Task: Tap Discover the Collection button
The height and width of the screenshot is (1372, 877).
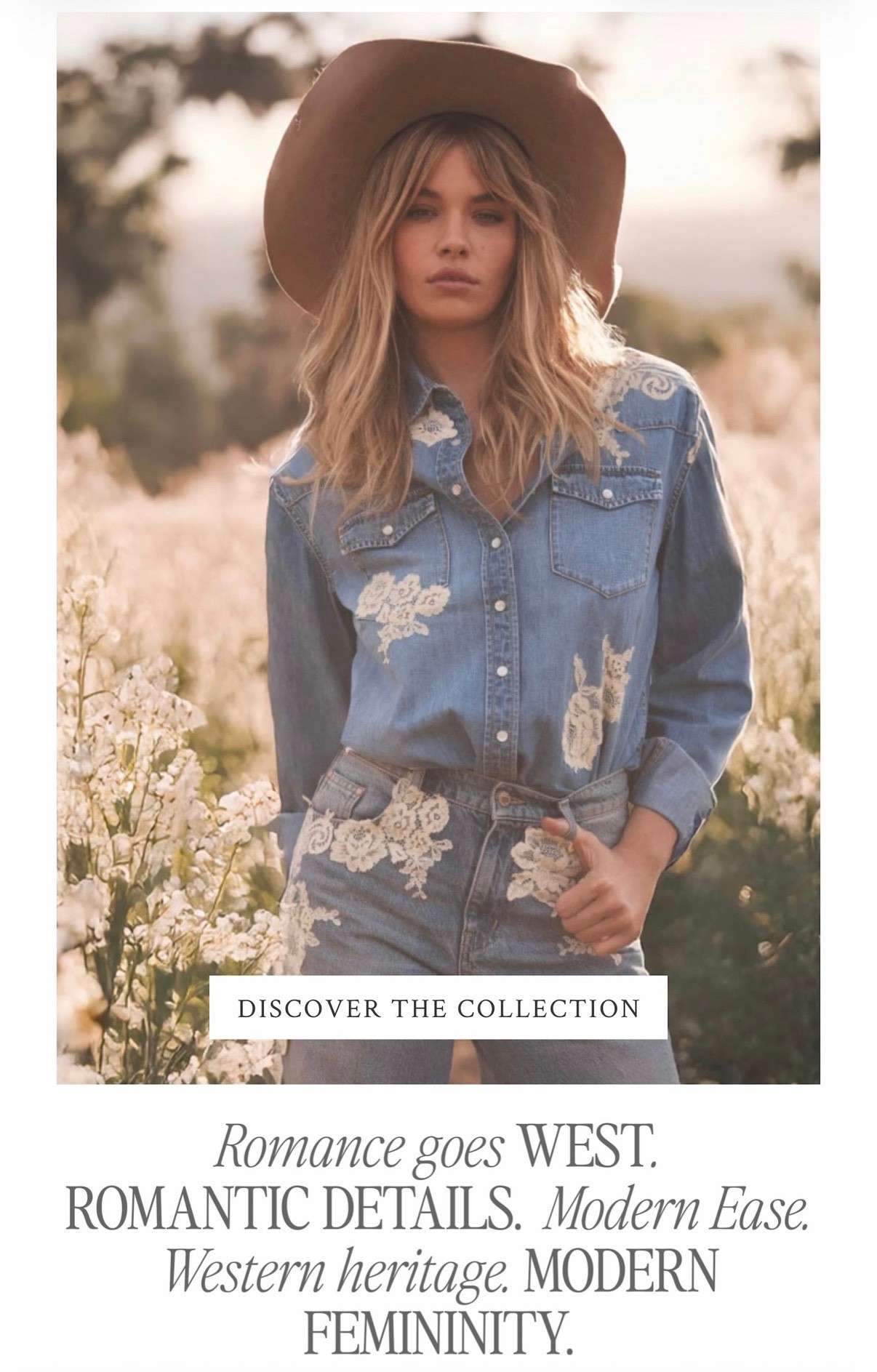Action: pyautogui.click(x=438, y=1008)
